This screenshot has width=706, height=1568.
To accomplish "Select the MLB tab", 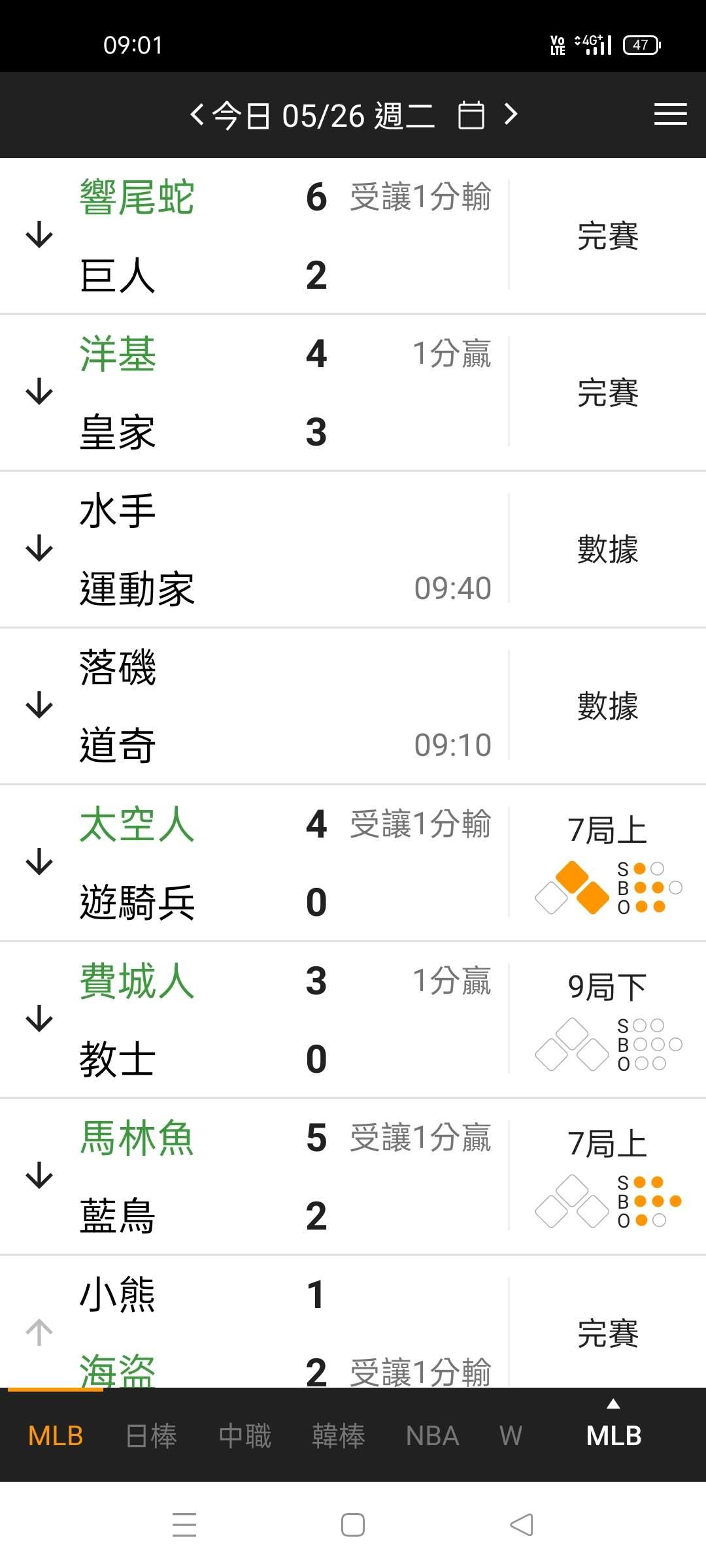I will pos(56,1436).
